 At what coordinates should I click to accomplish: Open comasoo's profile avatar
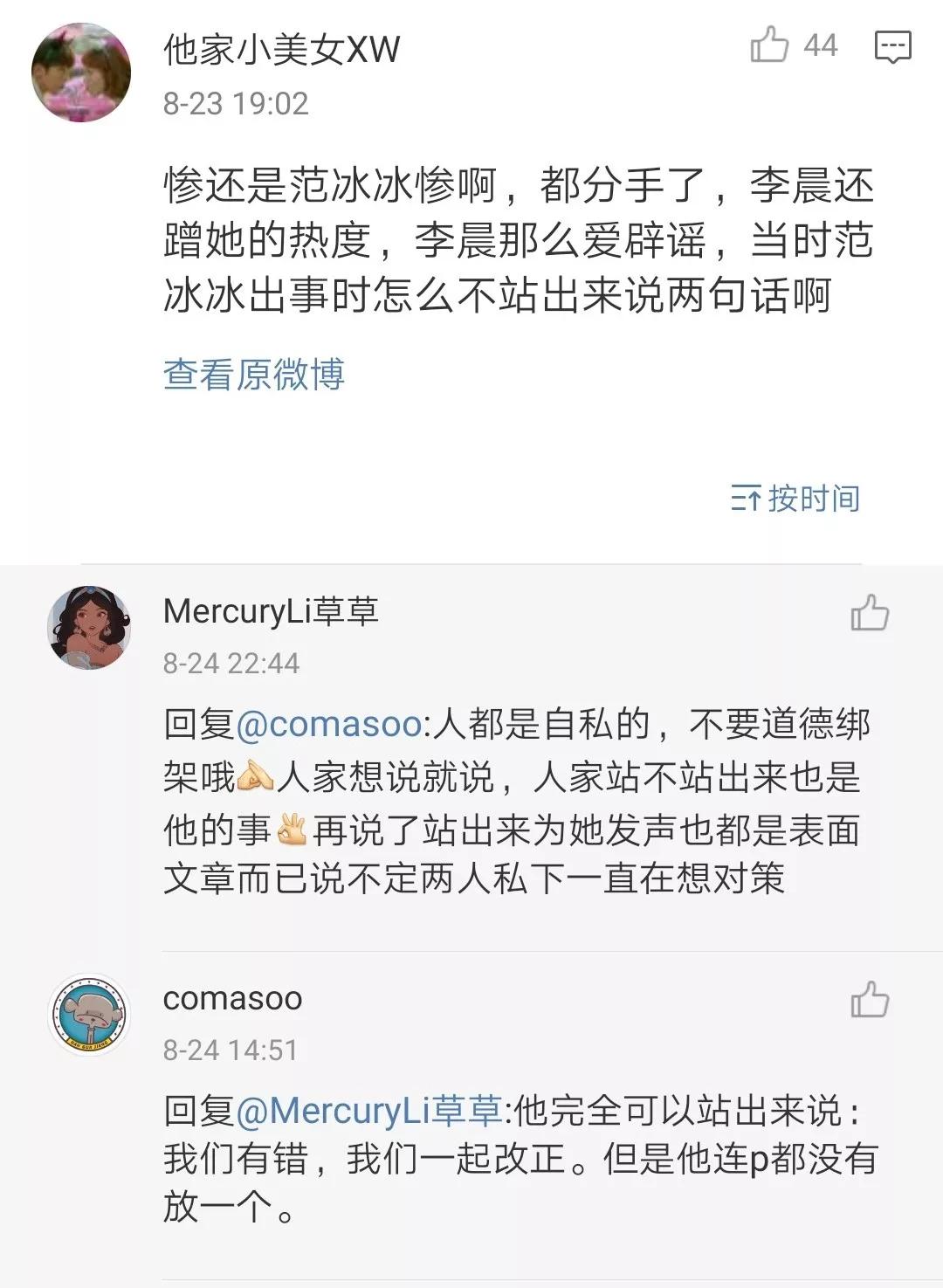pyautogui.click(x=89, y=1015)
